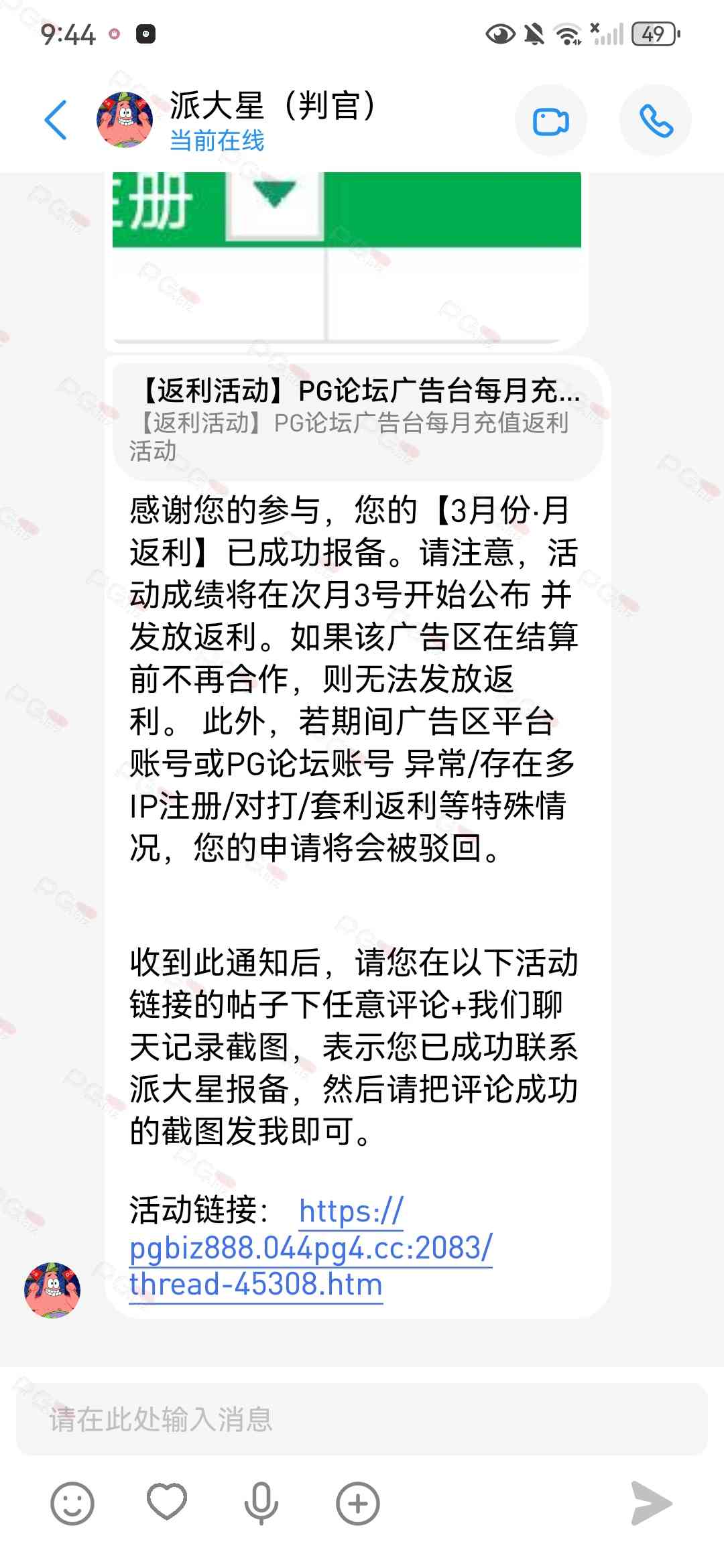Screen dimensions: 724x1568
Task: Start a video call with 派大星
Action: [550, 121]
